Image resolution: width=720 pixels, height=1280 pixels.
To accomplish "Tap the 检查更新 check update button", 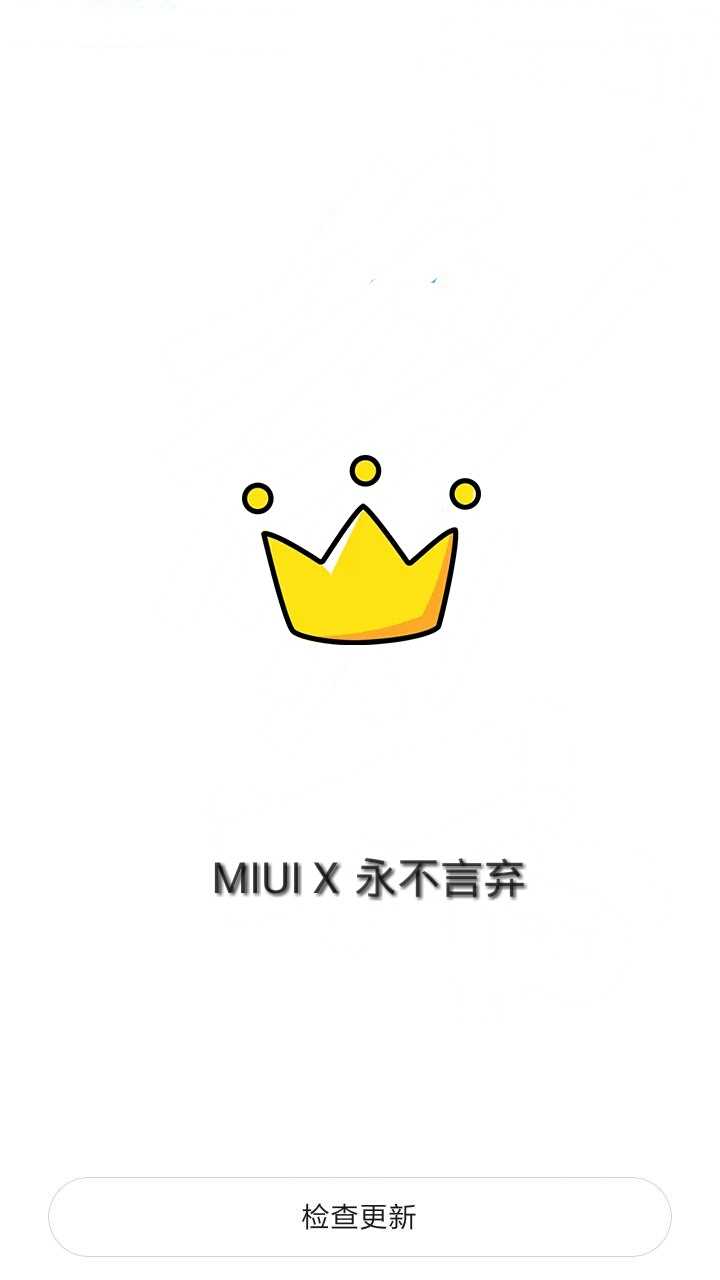I will [x=359, y=1216].
